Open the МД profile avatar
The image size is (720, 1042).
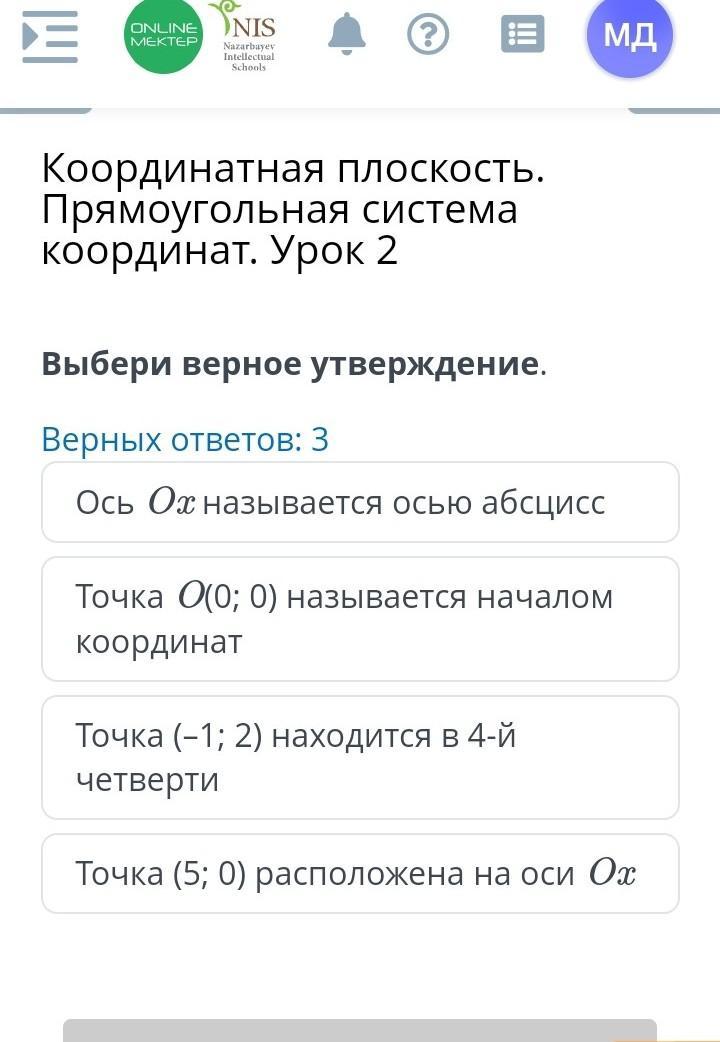click(630, 36)
